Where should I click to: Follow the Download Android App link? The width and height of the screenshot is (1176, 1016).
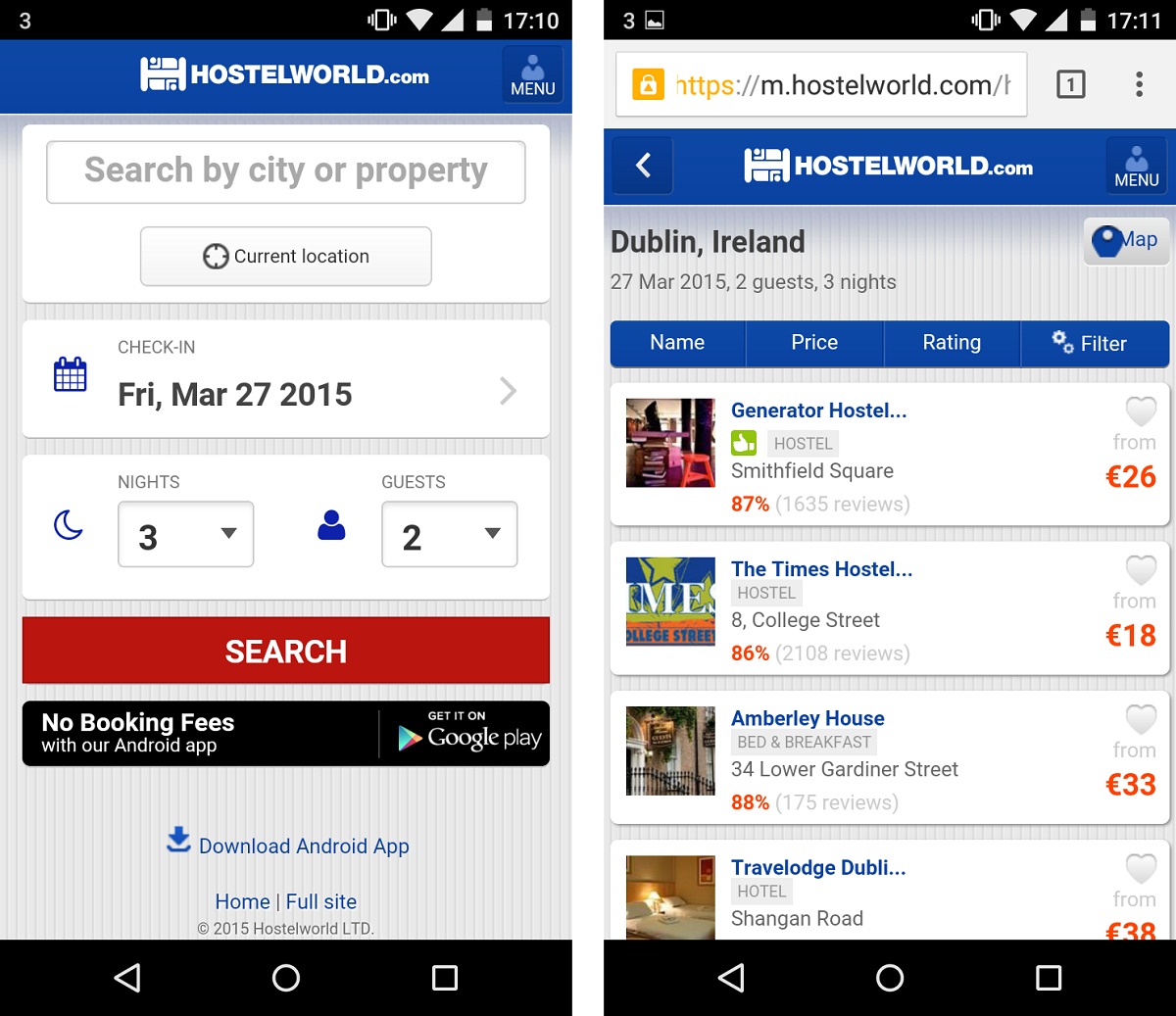[303, 846]
